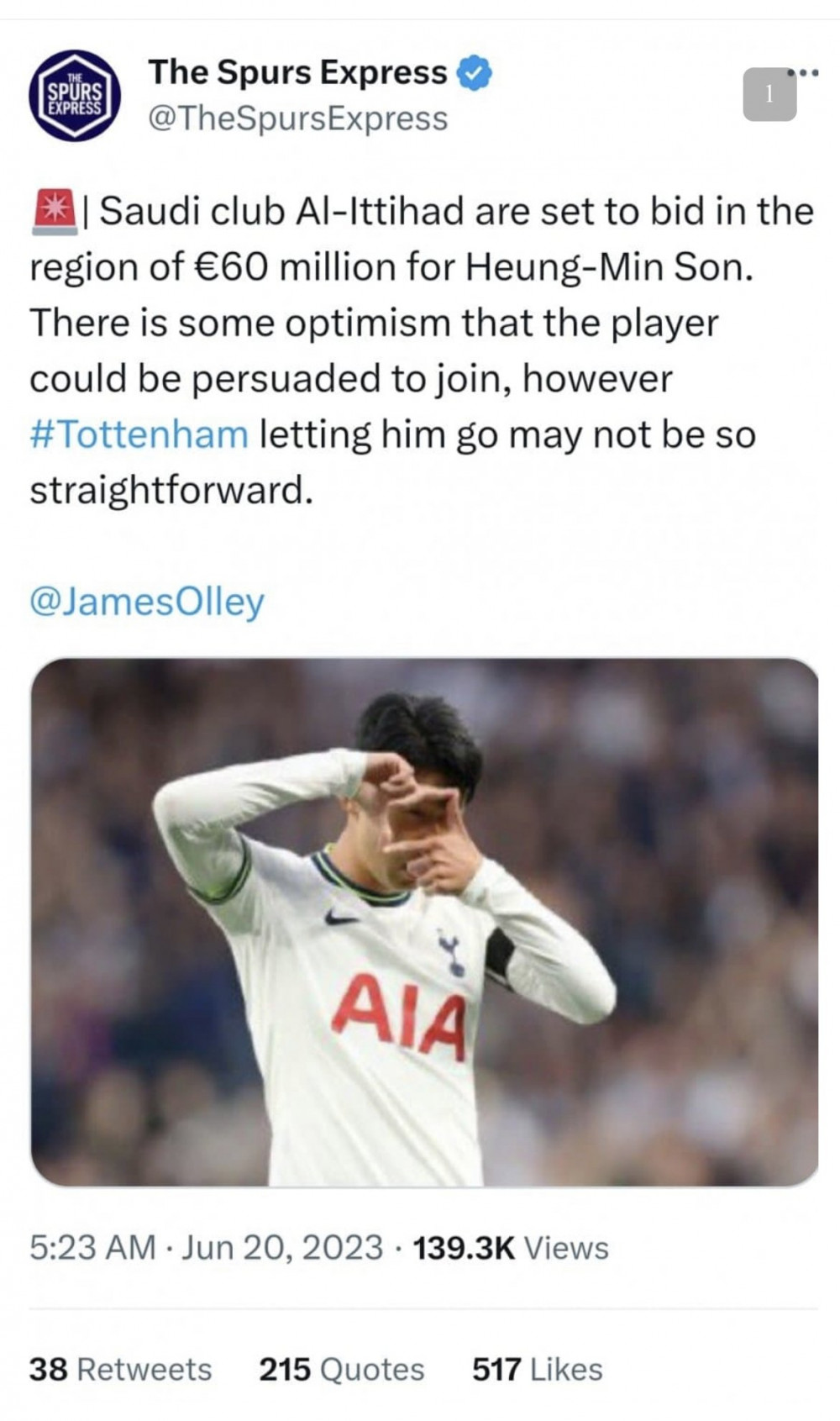
Task: View the Heung-Min Son photo
Action: [x=424, y=922]
